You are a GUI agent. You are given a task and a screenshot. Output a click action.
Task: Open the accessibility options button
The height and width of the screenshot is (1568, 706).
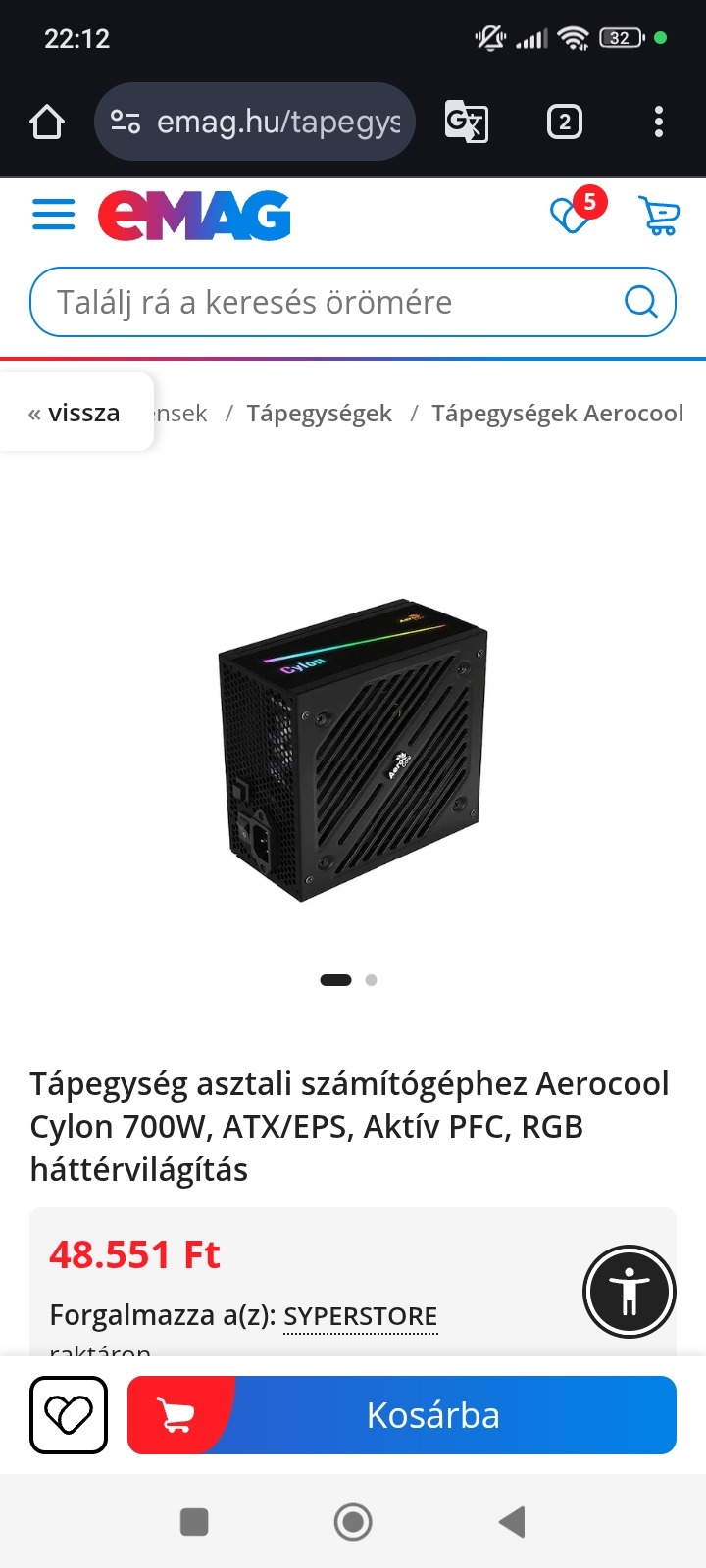click(x=629, y=1292)
